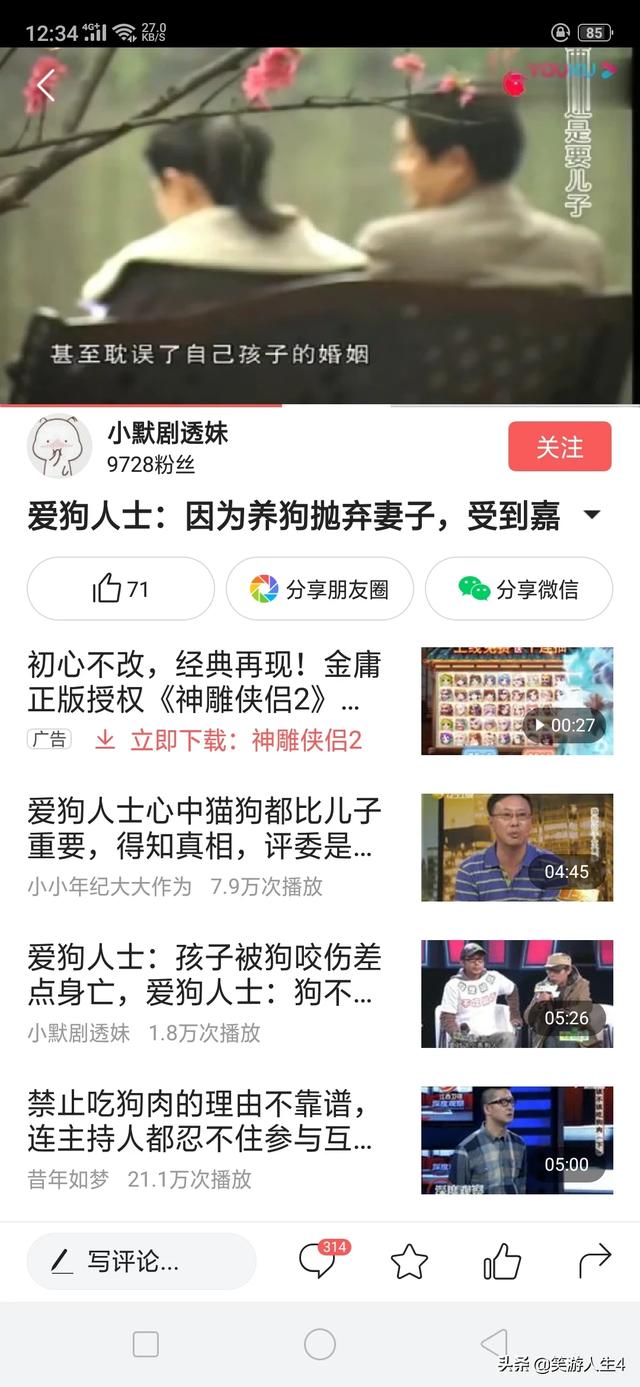Open 小默剧透妹 profile avatar
This screenshot has width=640, height=1387.
[x=59, y=446]
